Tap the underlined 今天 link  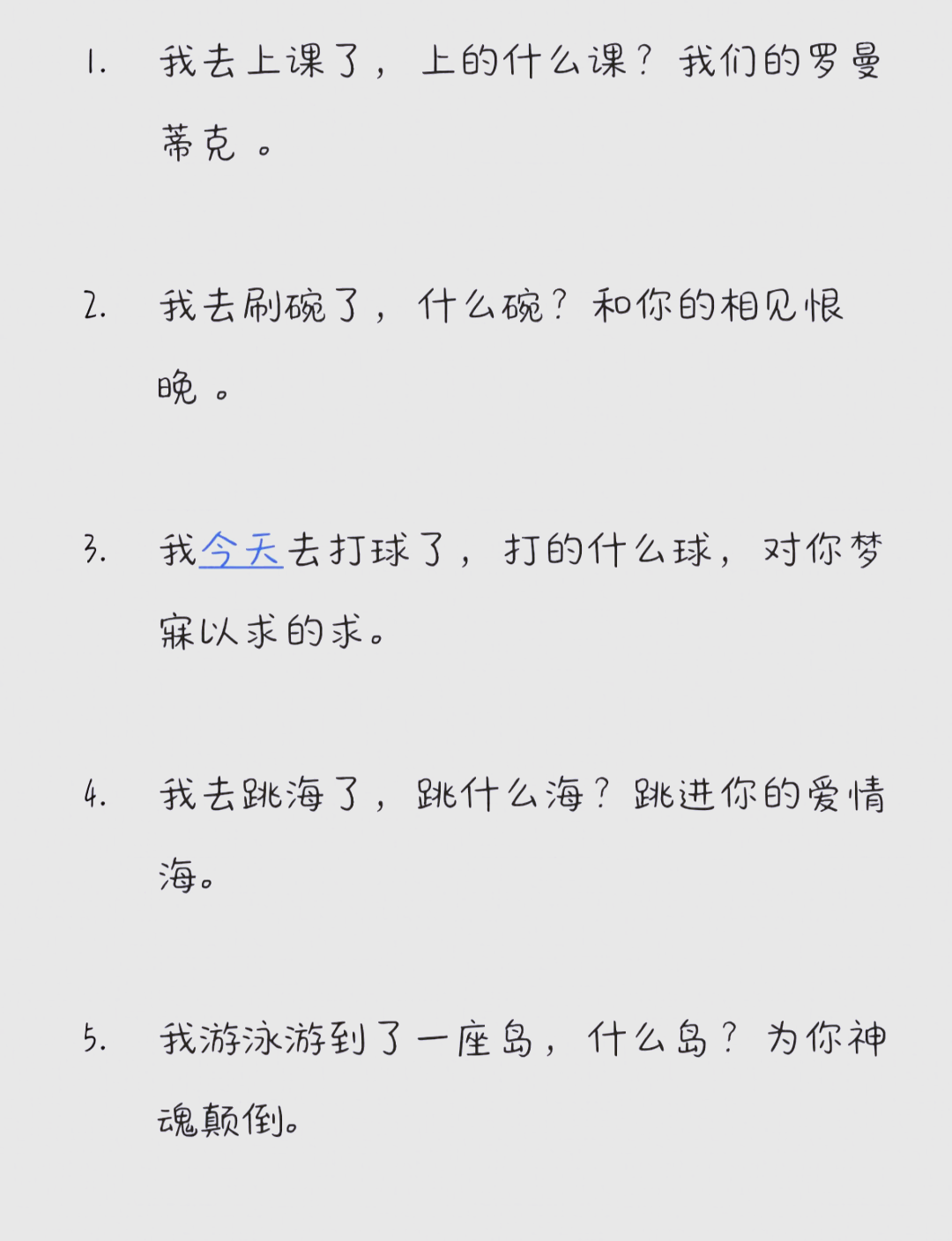(241, 551)
